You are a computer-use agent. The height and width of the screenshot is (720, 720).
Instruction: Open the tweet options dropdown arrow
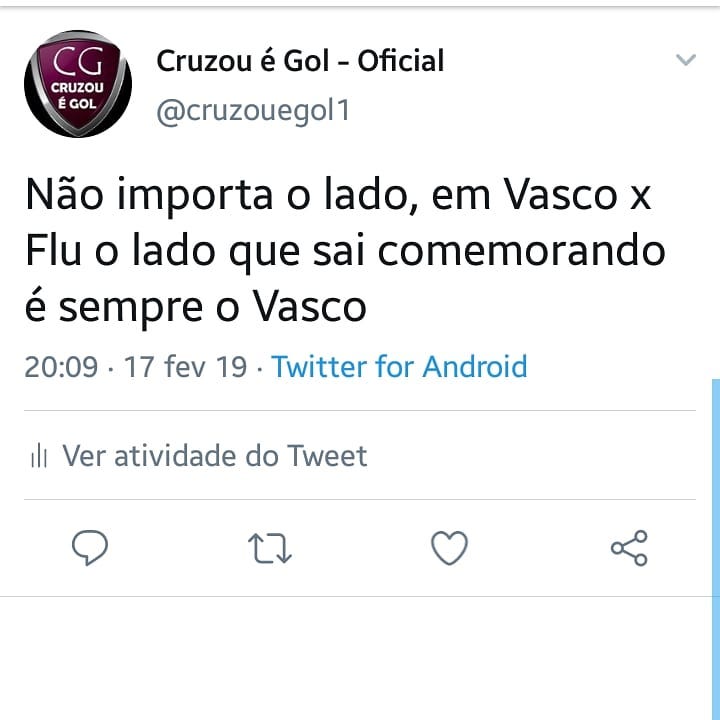pos(685,60)
